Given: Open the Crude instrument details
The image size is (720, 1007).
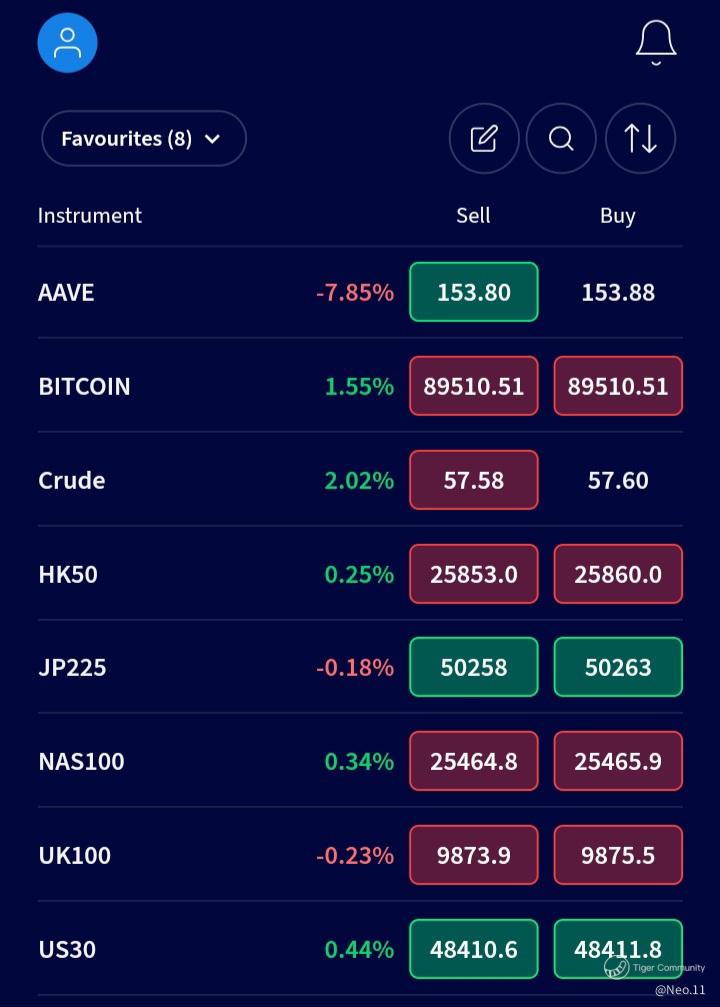Looking at the screenshot, I should coord(72,480).
